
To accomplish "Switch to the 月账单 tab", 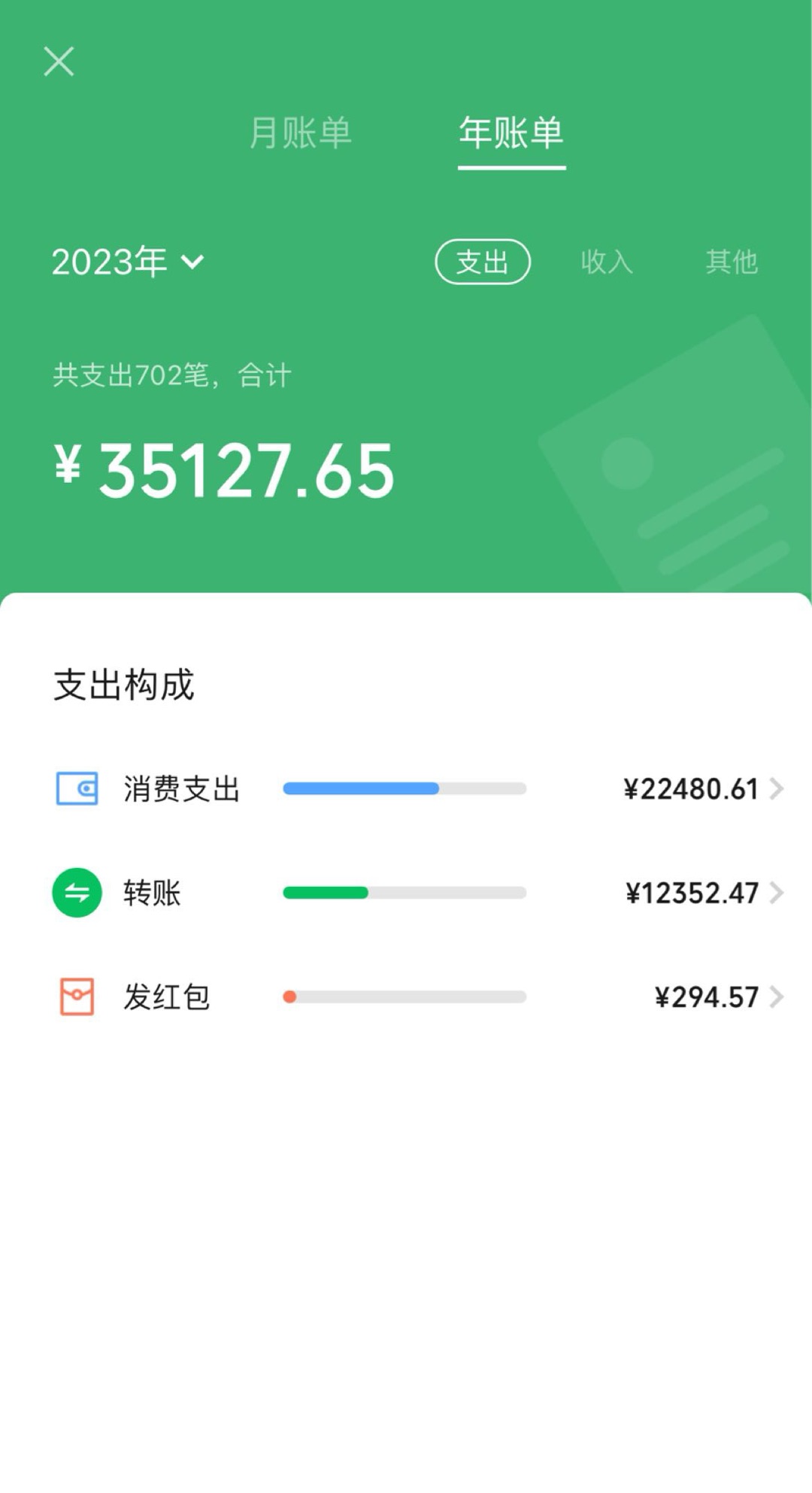I will pyautogui.click(x=300, y=133).
